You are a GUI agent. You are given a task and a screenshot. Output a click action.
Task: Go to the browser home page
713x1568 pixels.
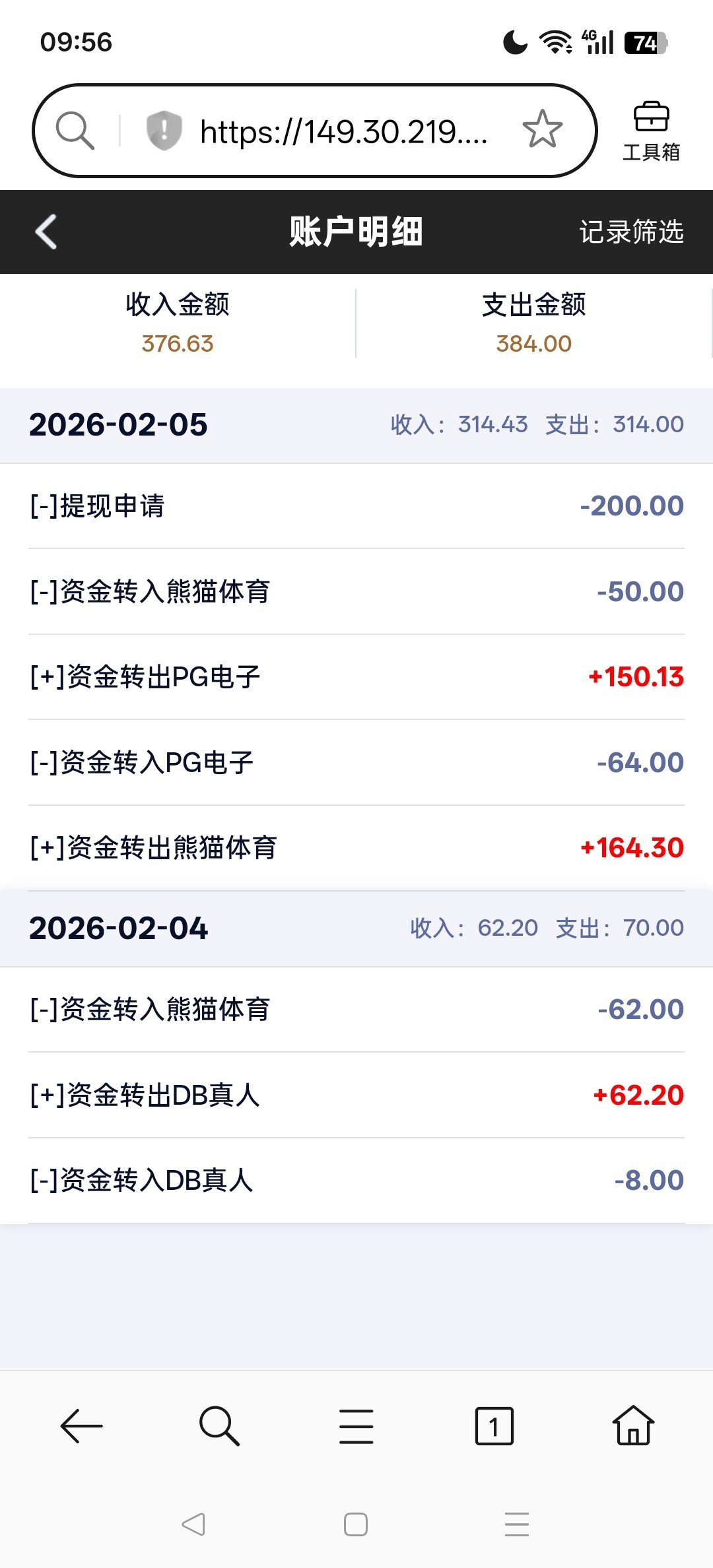(x=633, y=1426)
